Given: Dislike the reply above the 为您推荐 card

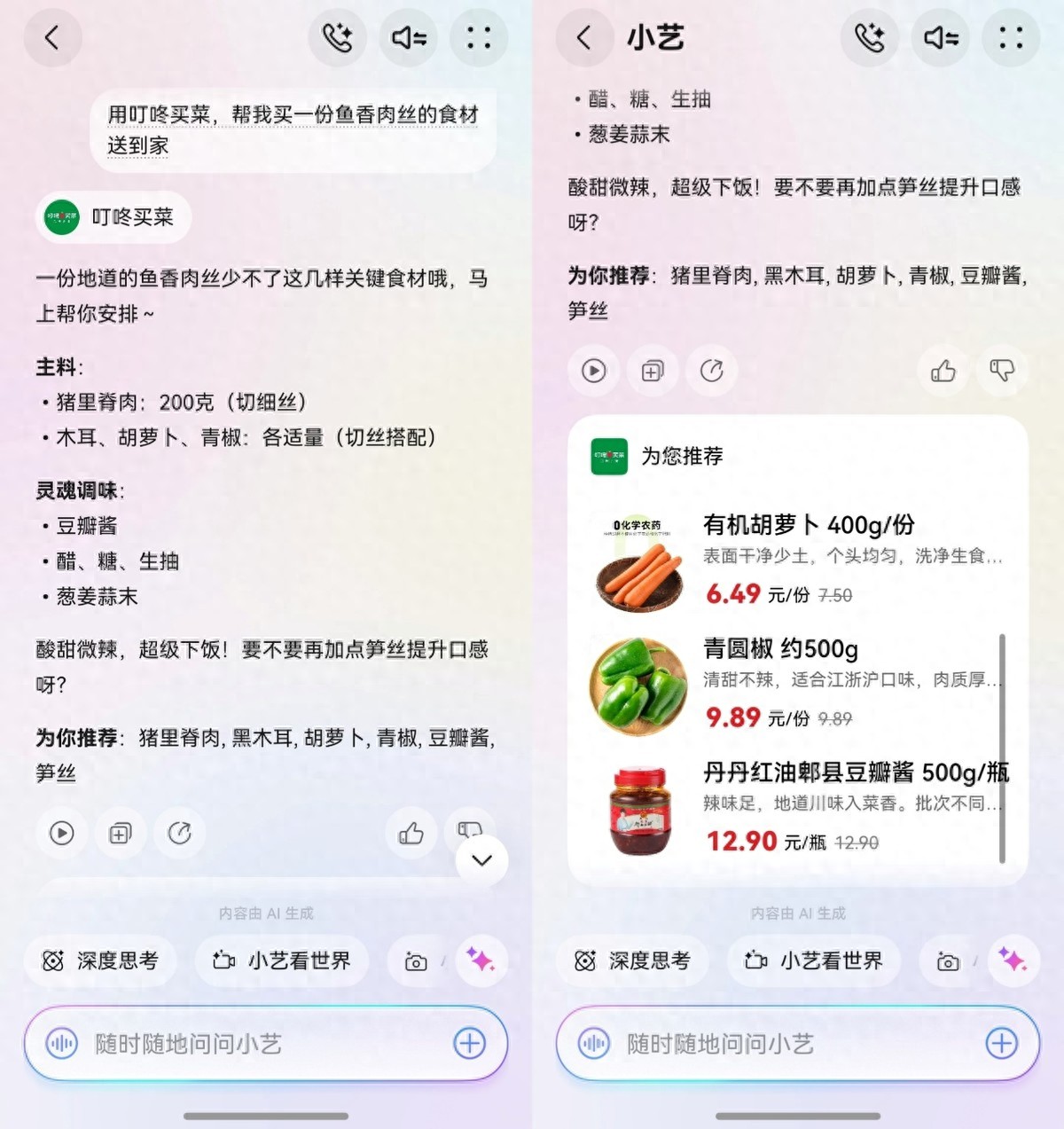Looking at the screenshot, I should point(1002,371).
